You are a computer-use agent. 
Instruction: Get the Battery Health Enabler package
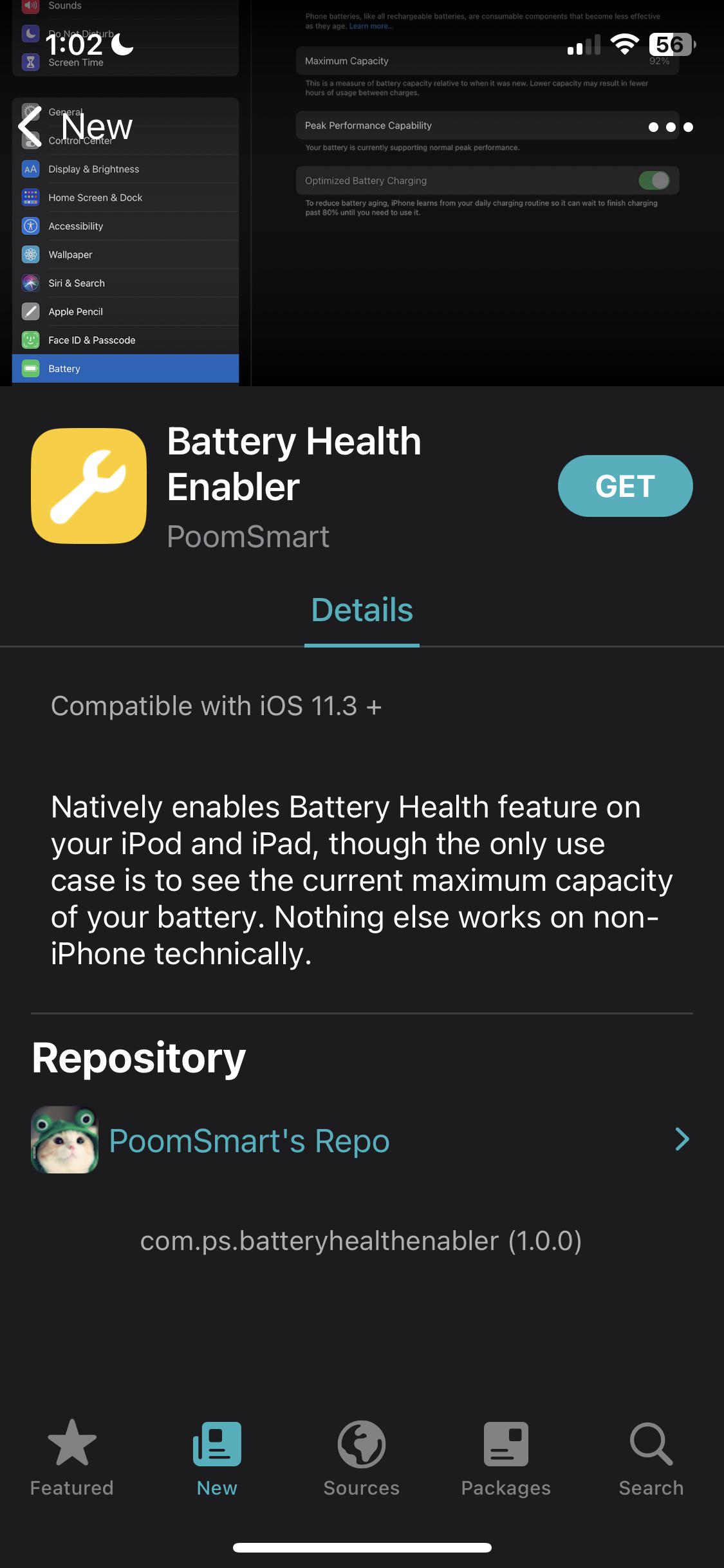click(x=625, y=486)
